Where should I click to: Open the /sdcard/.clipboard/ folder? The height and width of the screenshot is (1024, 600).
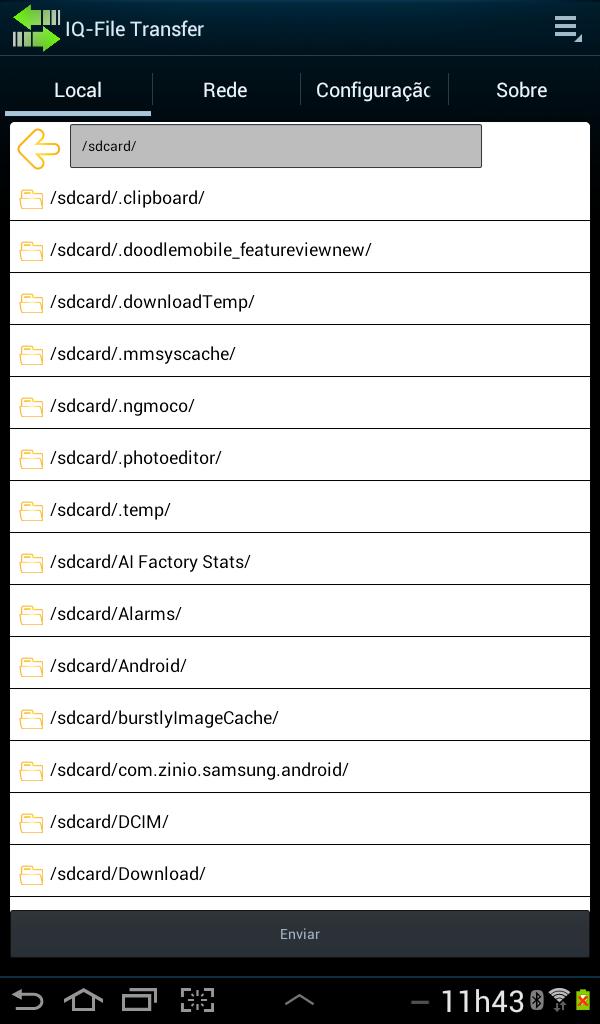(x=127, y=198)
